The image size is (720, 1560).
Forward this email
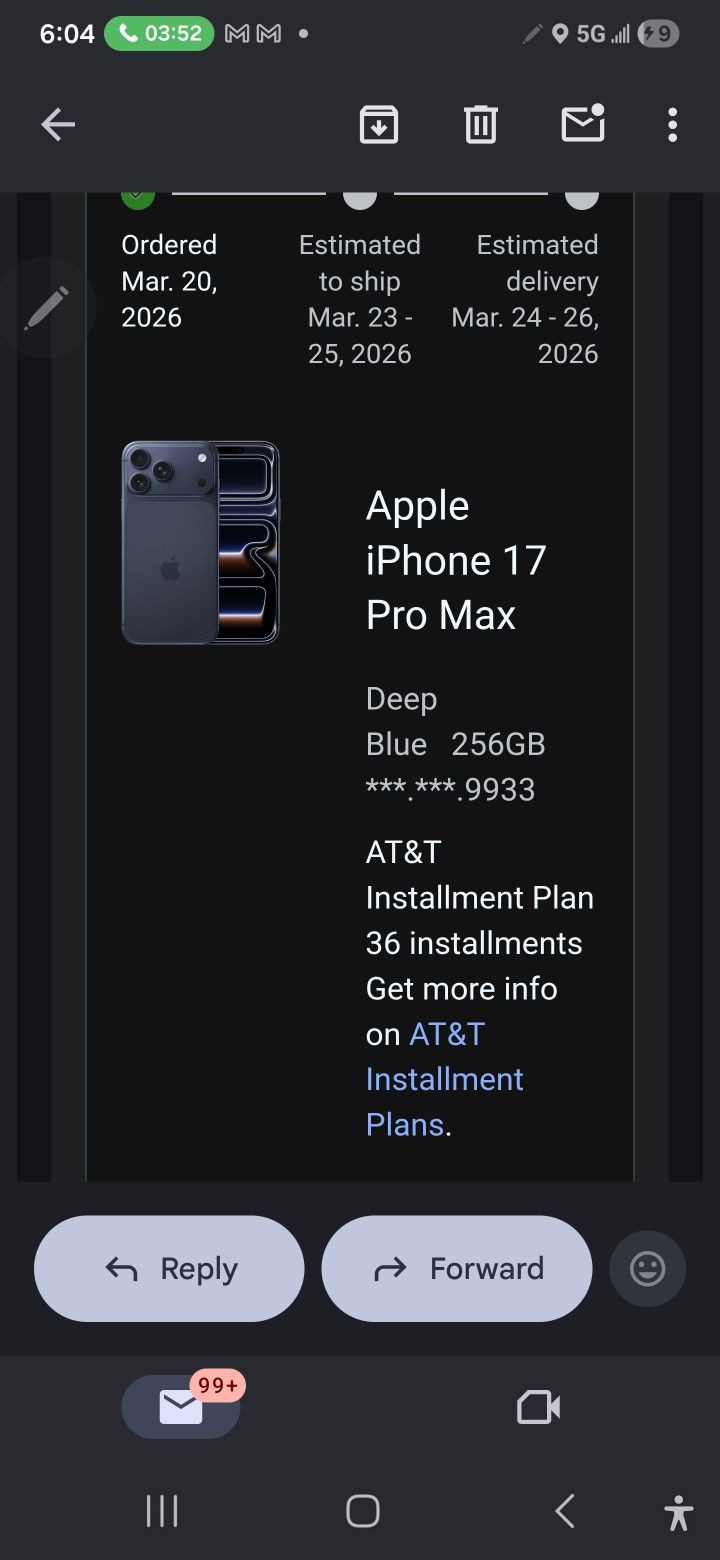pyautogui.click(x=456, y=1268)
